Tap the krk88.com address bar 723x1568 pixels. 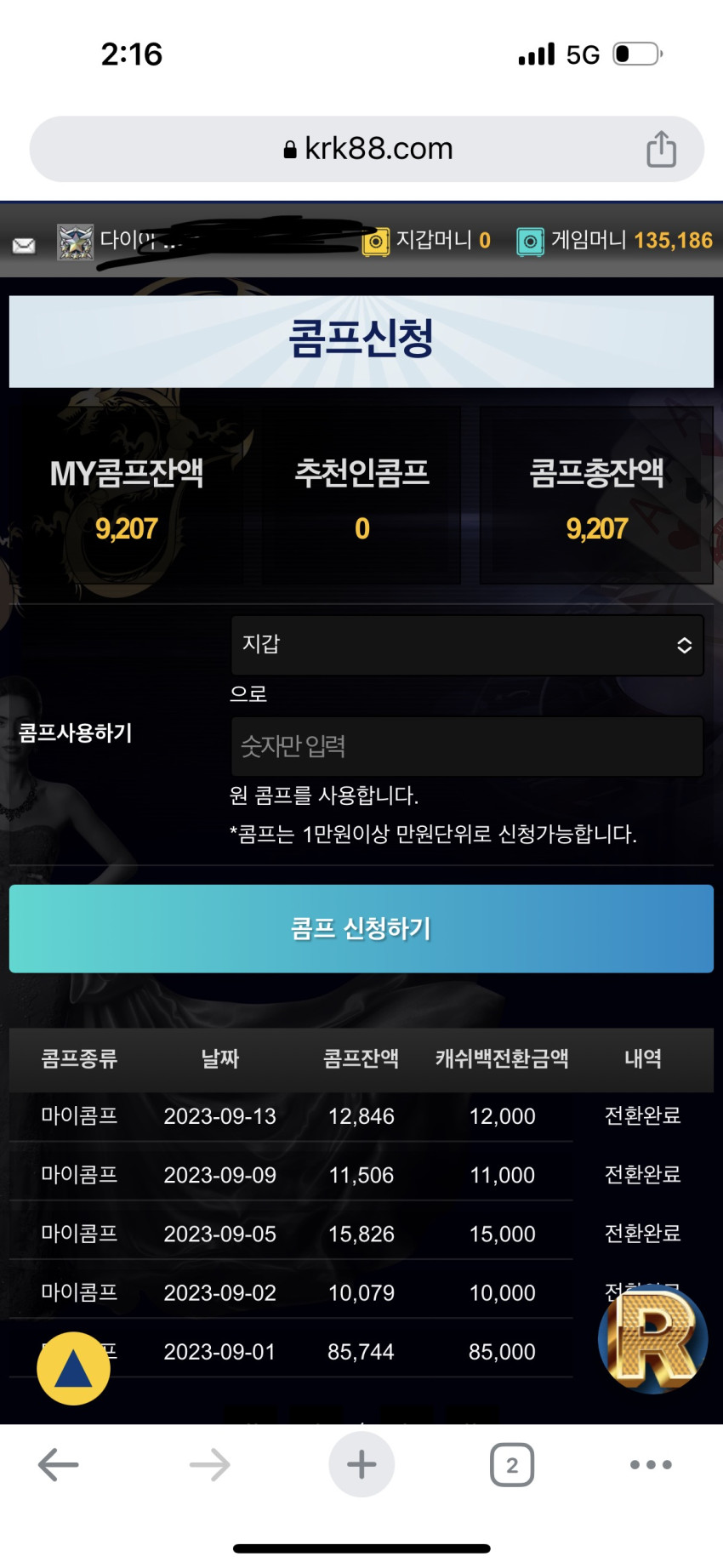click(367, 149)
